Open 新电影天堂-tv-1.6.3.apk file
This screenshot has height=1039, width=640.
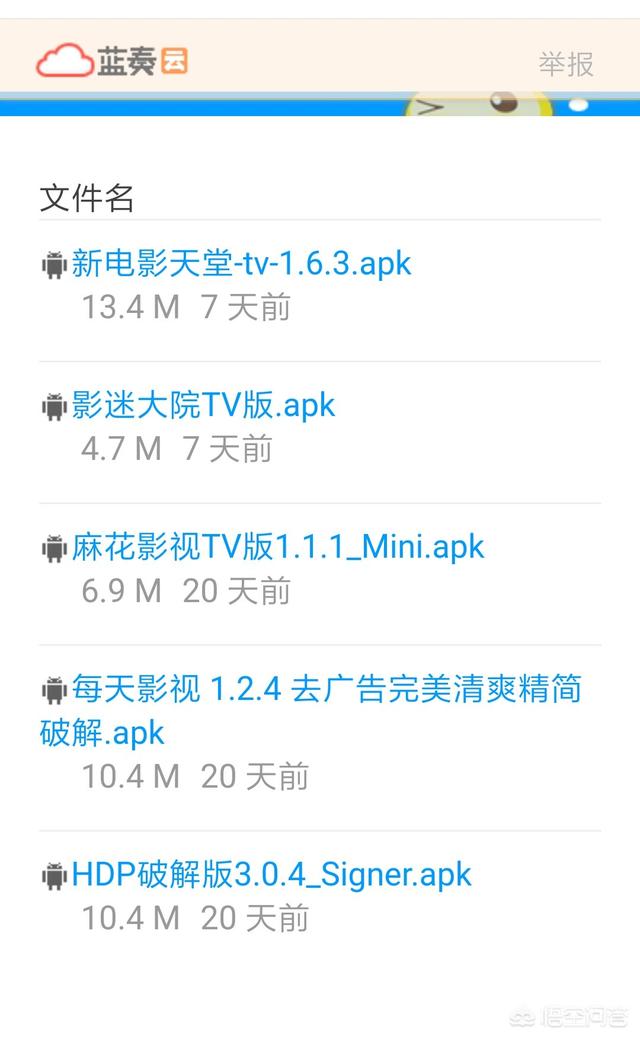241,263
